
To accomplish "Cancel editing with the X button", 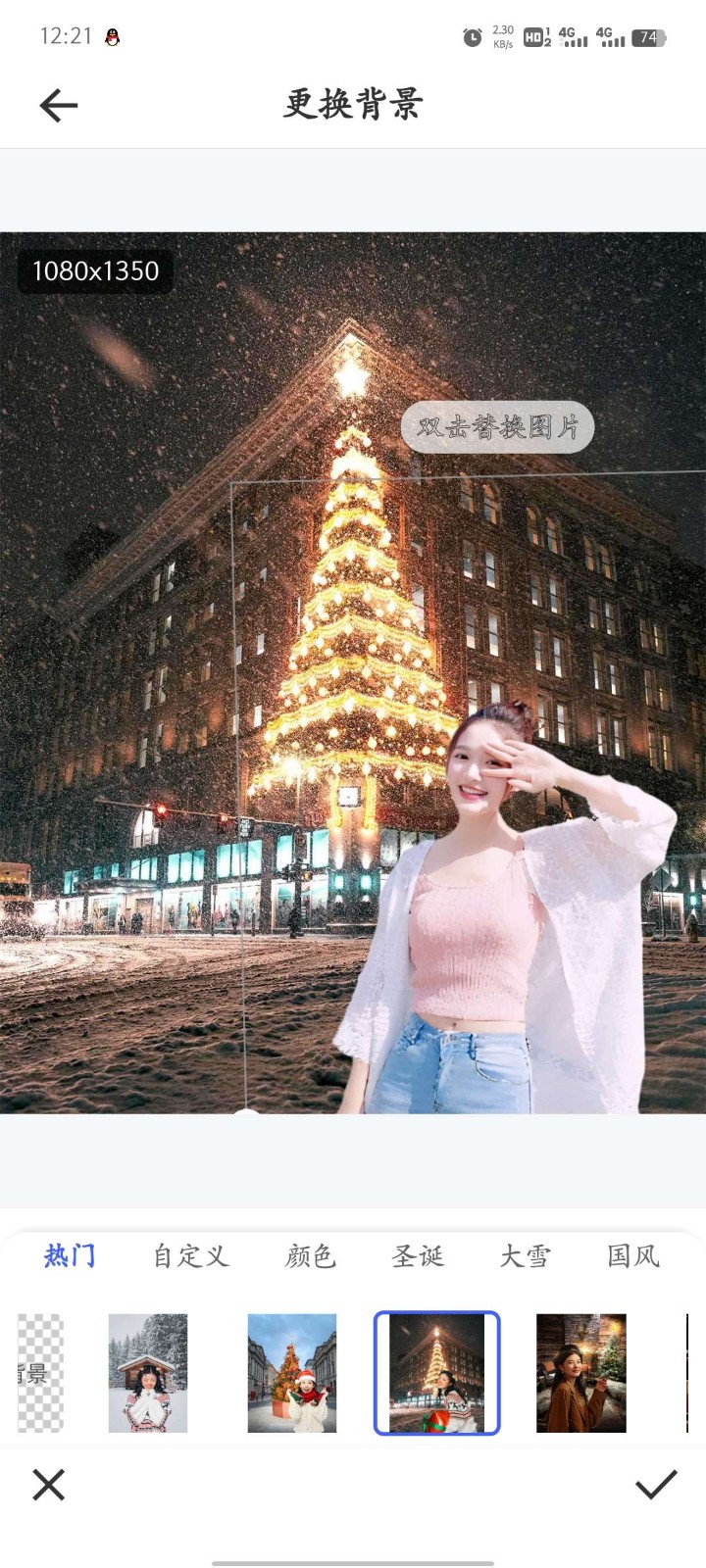I will point(48,1485).
